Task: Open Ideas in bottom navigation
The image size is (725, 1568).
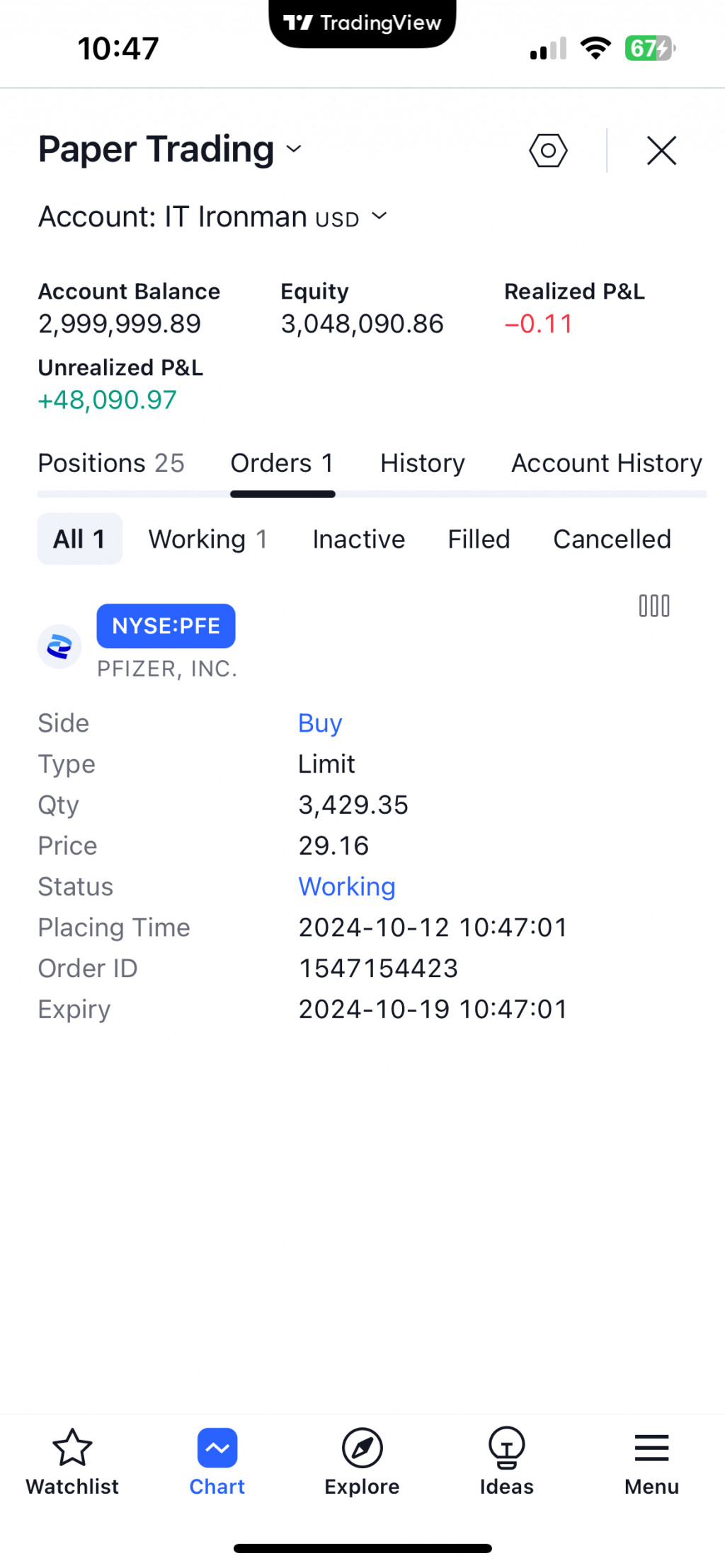Action: point(507,1462)
